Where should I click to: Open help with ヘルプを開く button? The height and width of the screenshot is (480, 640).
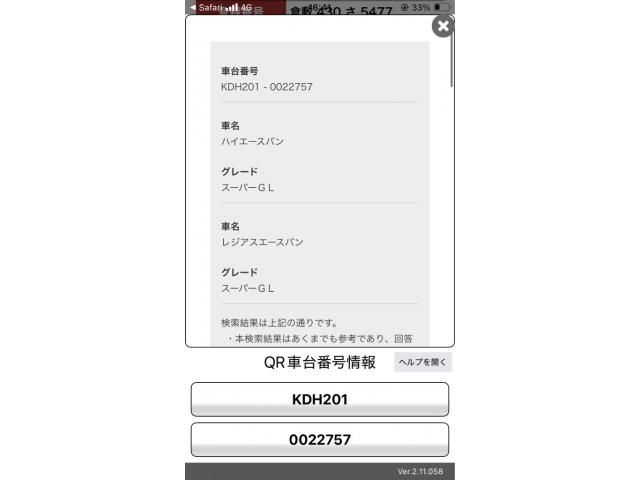(422, 362)
